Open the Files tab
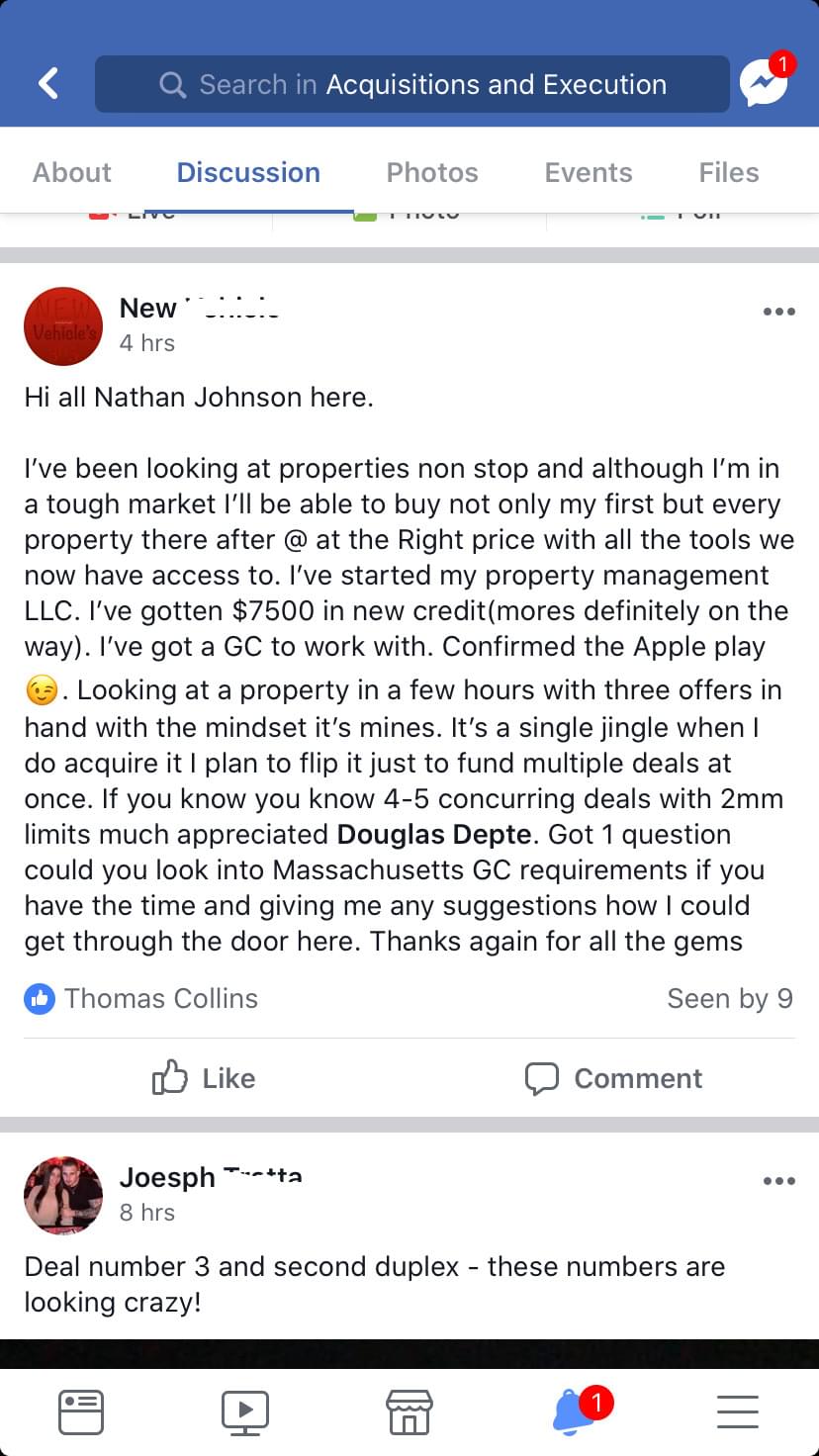Viewport: 819px width, 1456px height. click(x=729, y=172)
